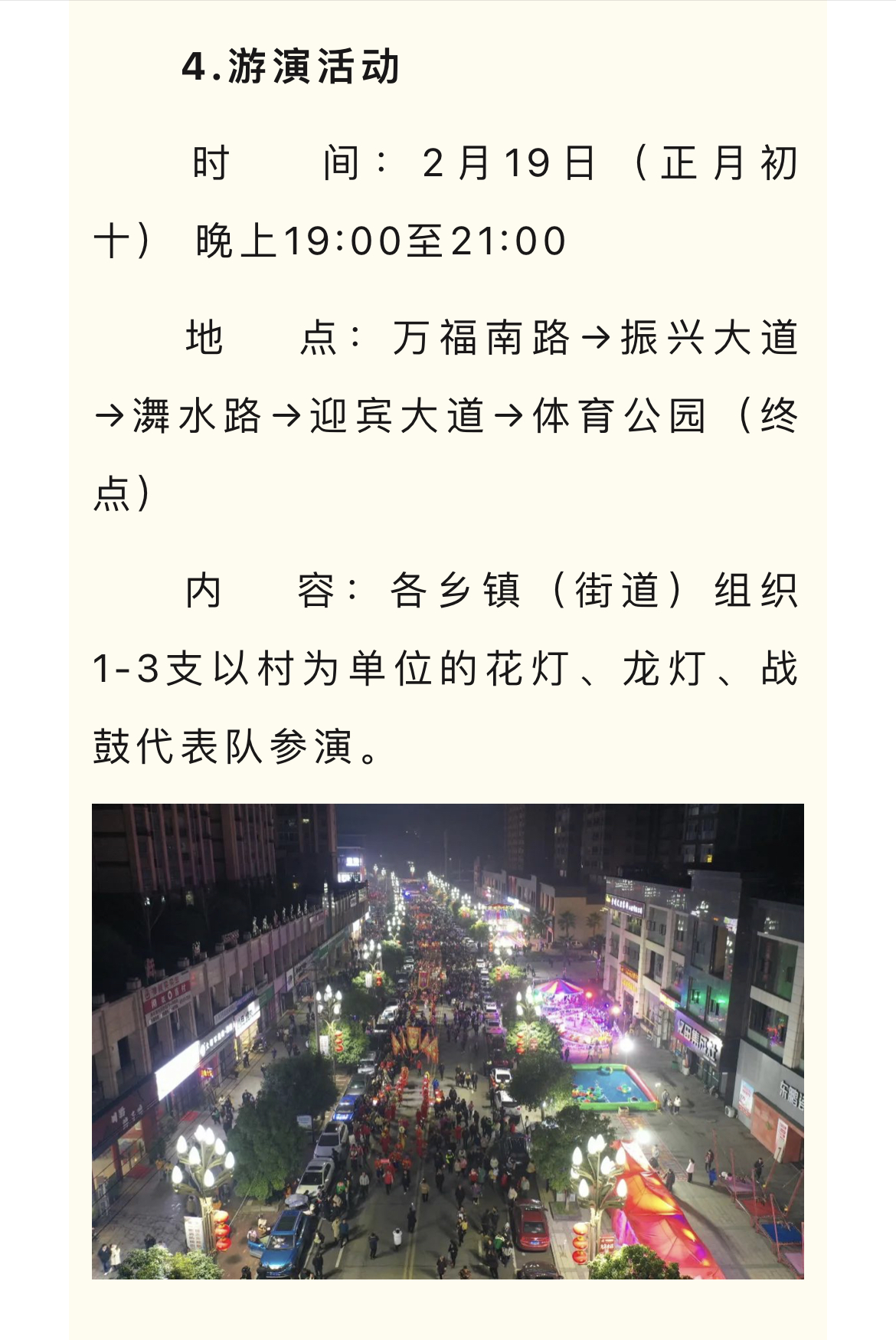Open the night parade street photo
The image size is (896, 1340).
pos(448,1040)
